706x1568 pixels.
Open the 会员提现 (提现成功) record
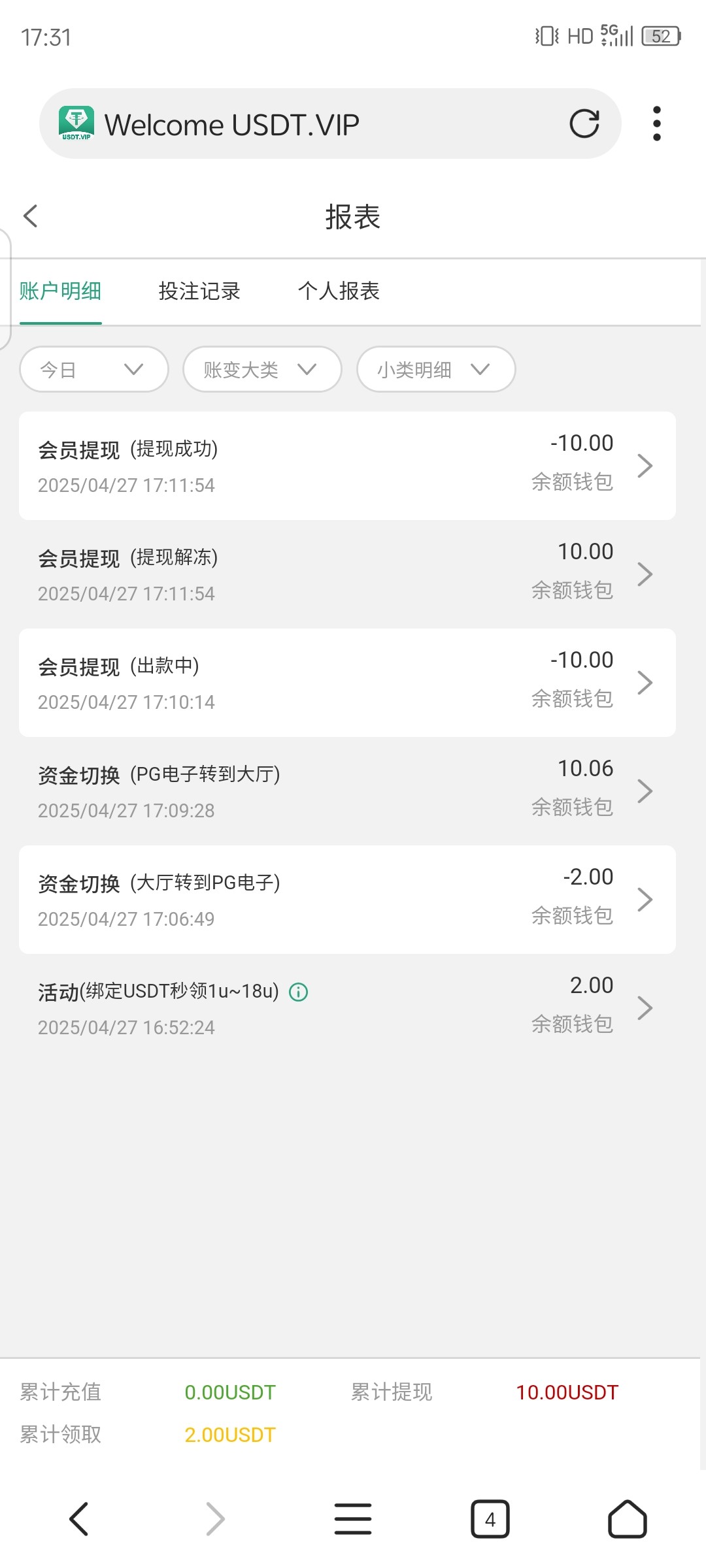point(346,466)
